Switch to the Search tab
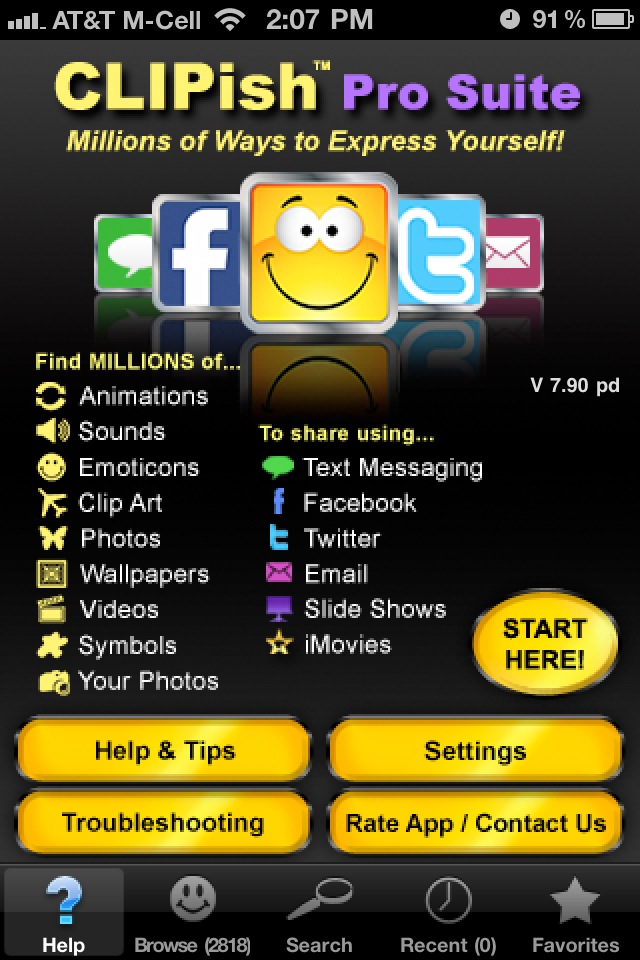640x960 pixels. [319, 915]
